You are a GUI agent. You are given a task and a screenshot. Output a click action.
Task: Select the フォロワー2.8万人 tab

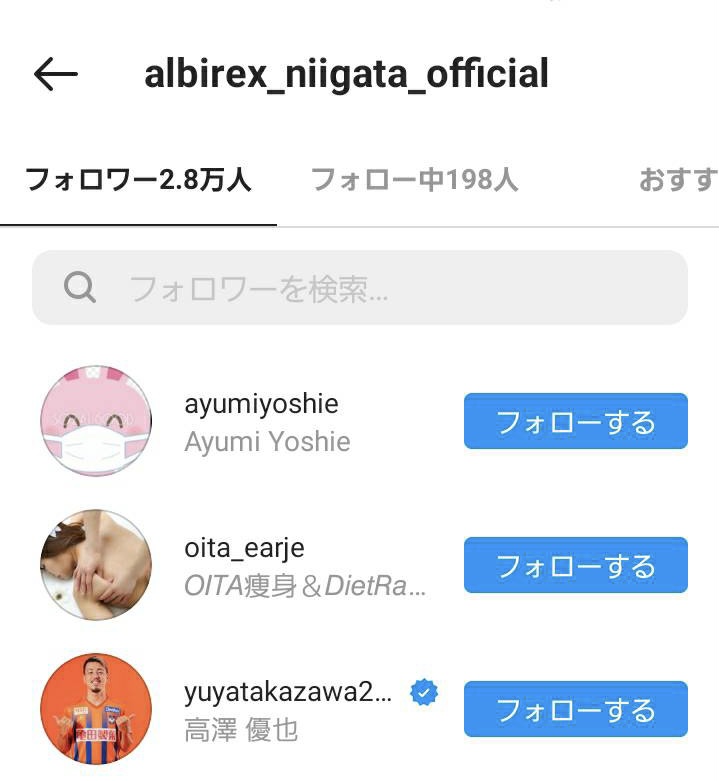click(138, 180)
